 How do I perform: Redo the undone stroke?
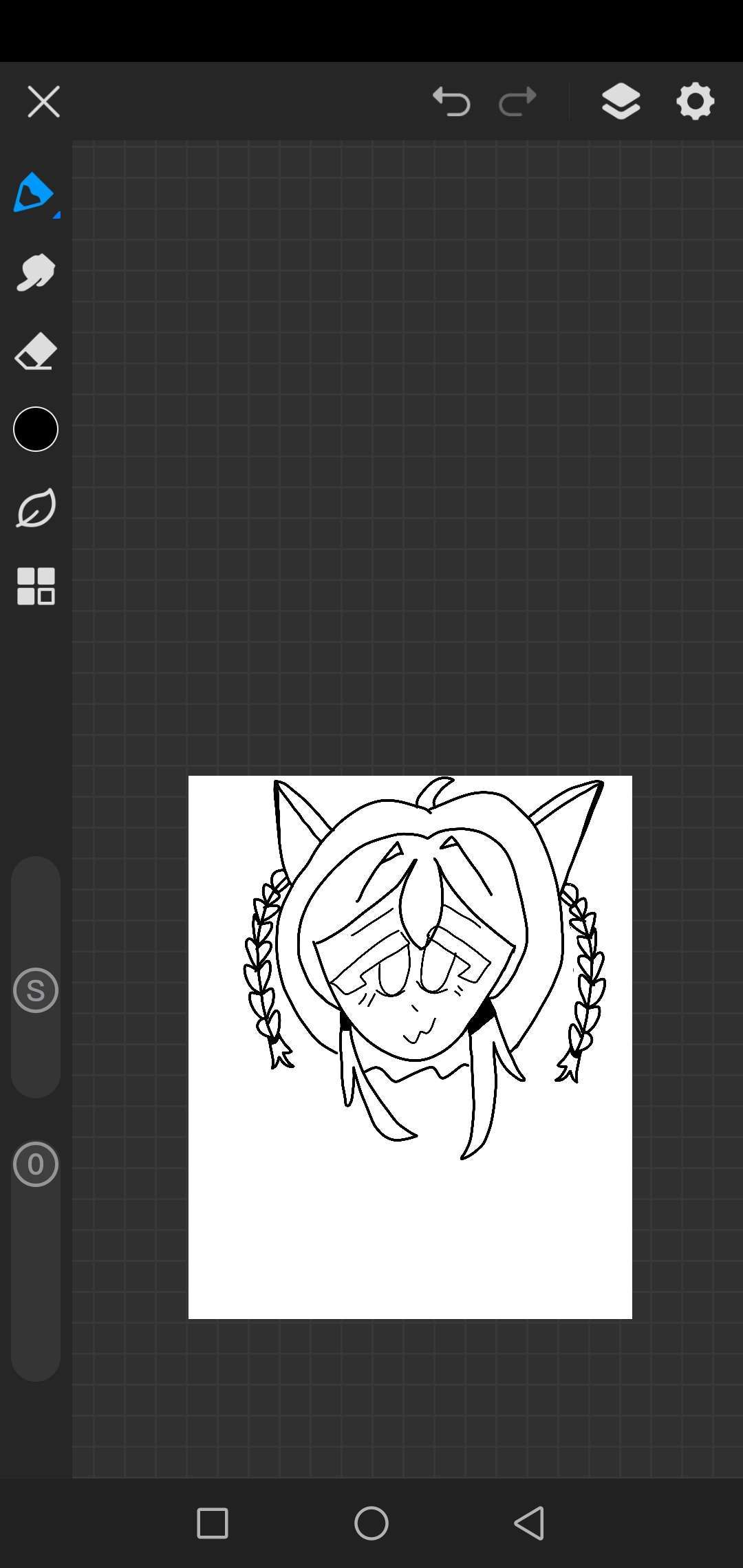click(517, 102)
